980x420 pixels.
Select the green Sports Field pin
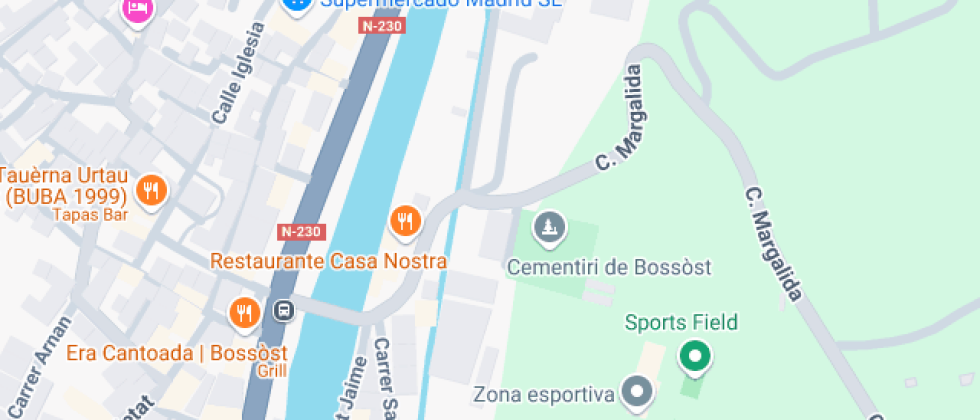[x=694, y=355]
